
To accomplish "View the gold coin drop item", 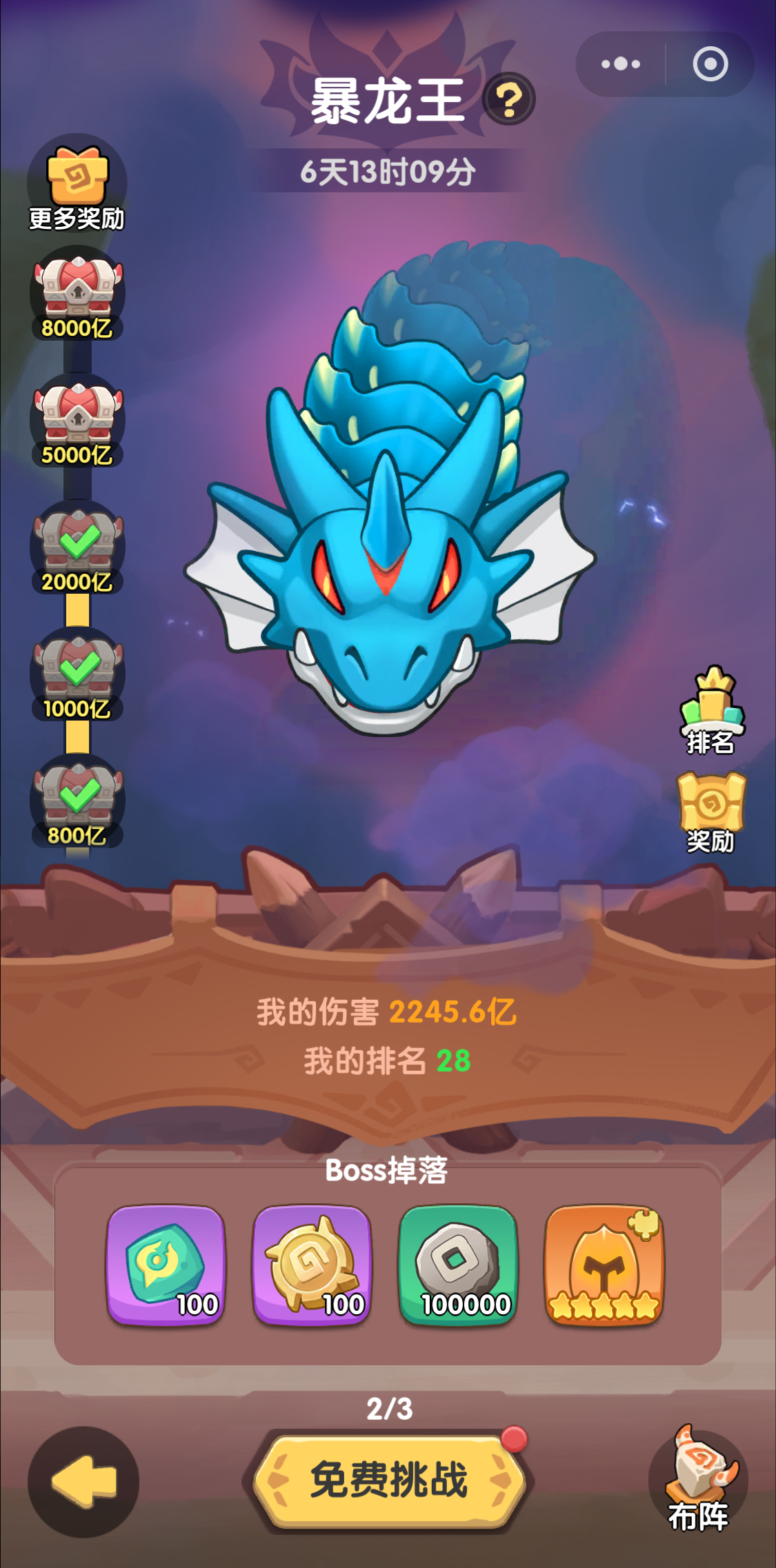I will (x=312, y=1265).
